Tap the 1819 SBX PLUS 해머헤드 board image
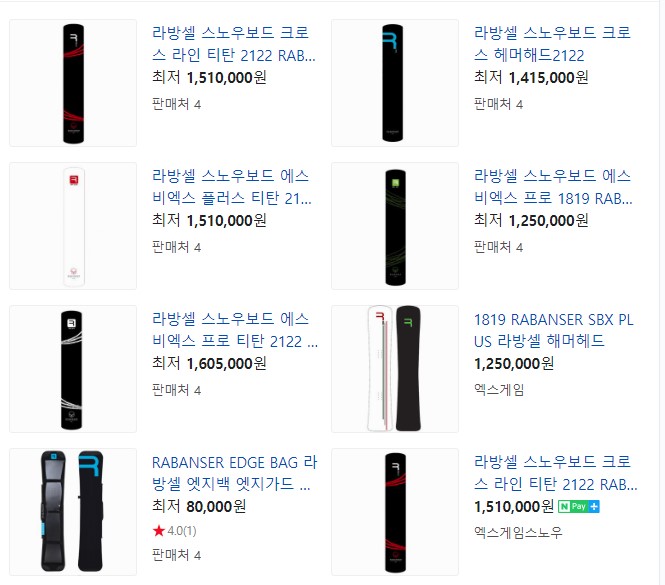This screenshot has width=665, height=585. pyautogui.click(x=395, y=369)
